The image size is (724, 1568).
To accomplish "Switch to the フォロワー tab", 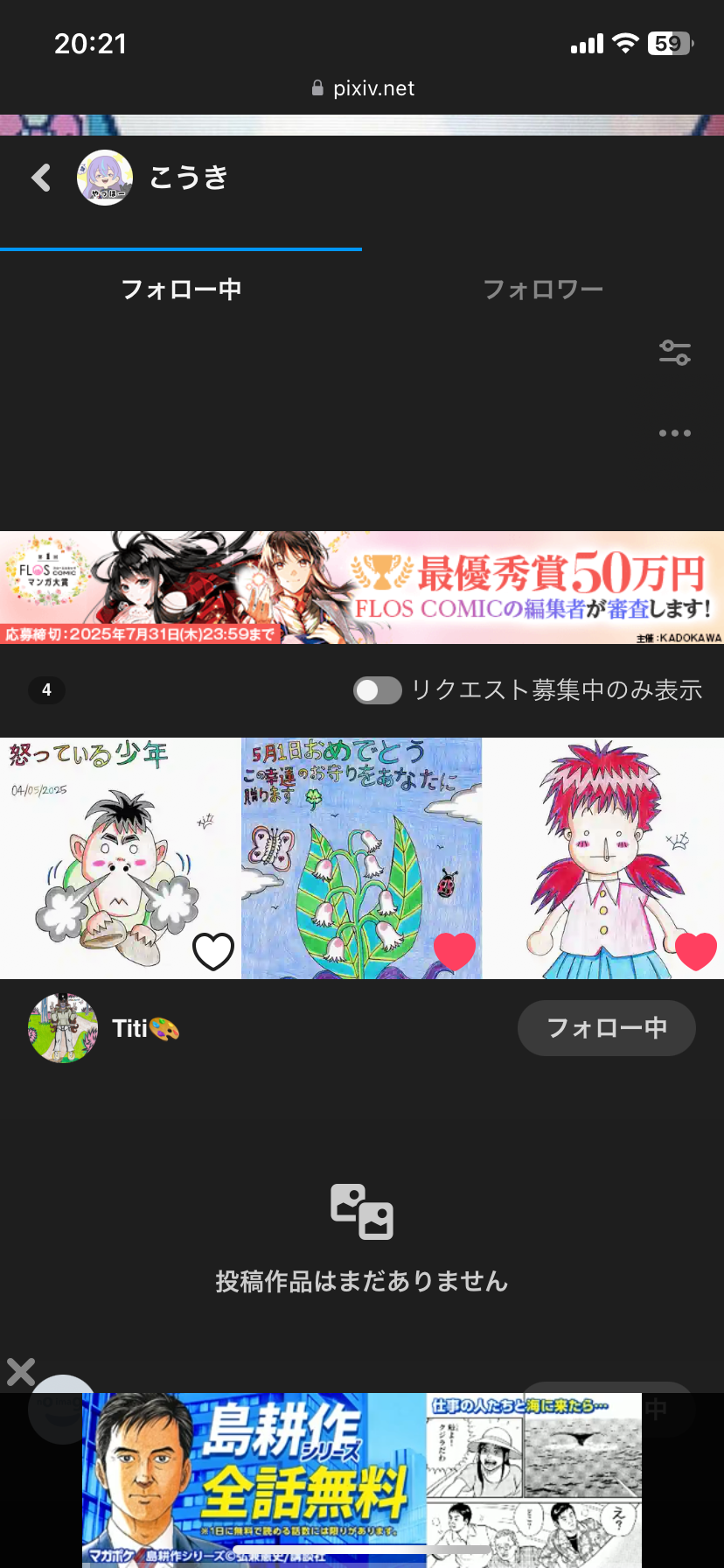I will point(543,290).
